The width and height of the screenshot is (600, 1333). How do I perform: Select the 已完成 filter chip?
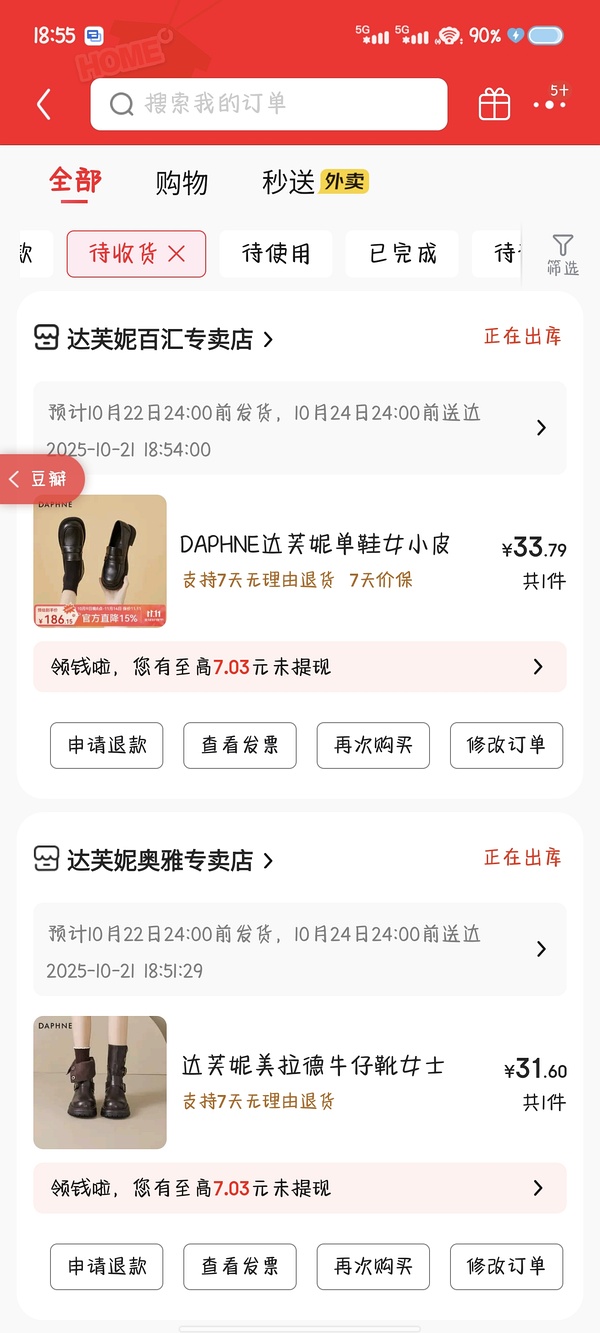[402, 254]
